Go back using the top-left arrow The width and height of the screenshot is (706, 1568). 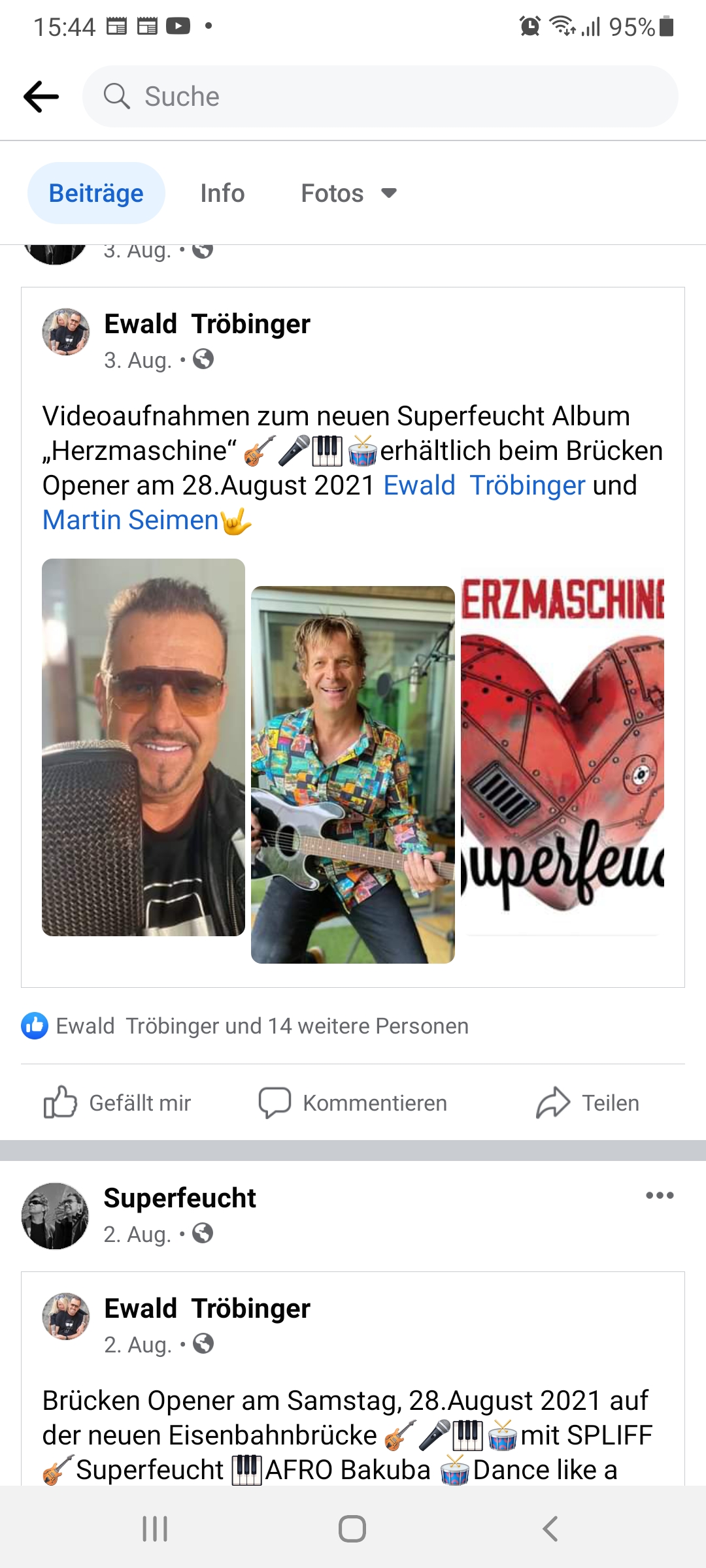tap(41, 97)
